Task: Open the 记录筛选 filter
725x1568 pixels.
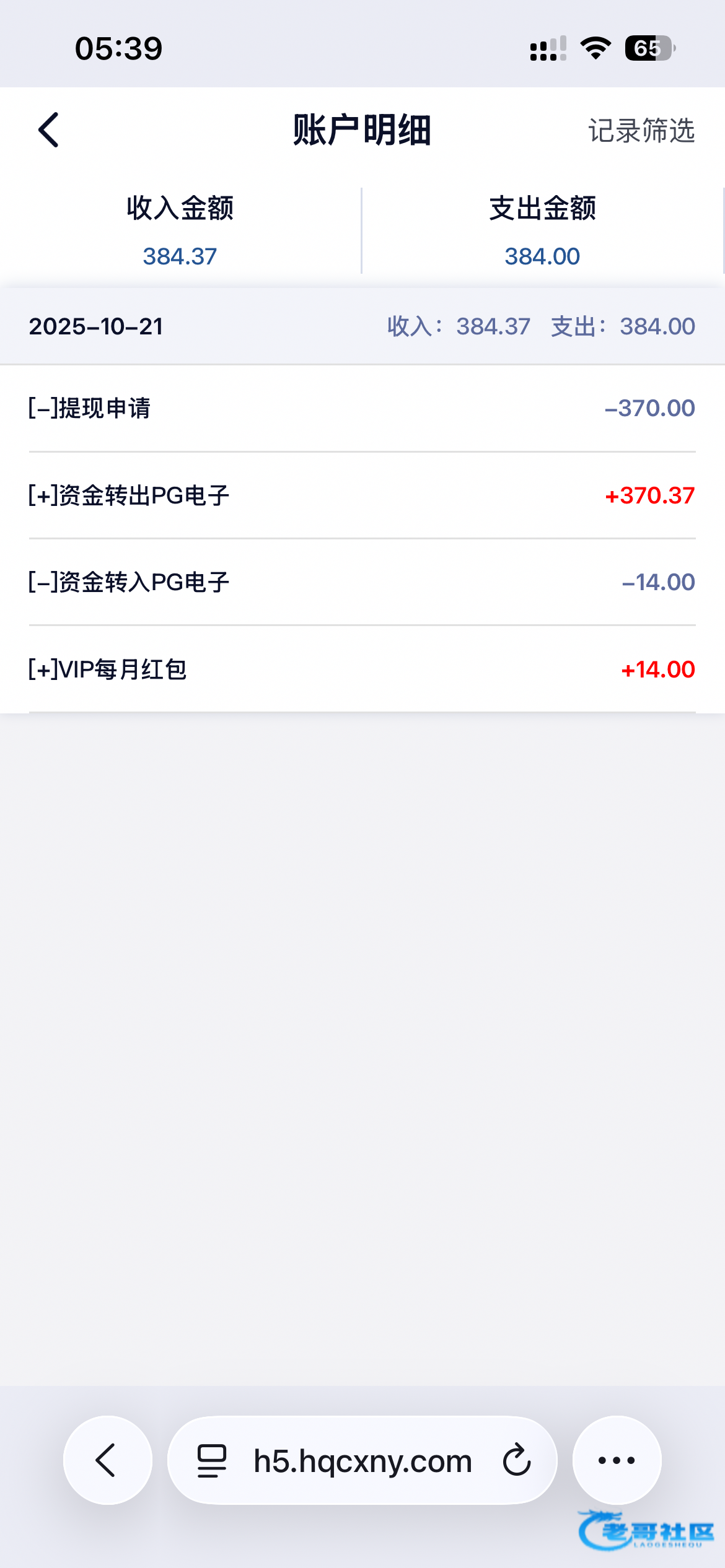Action: (641, 131)
